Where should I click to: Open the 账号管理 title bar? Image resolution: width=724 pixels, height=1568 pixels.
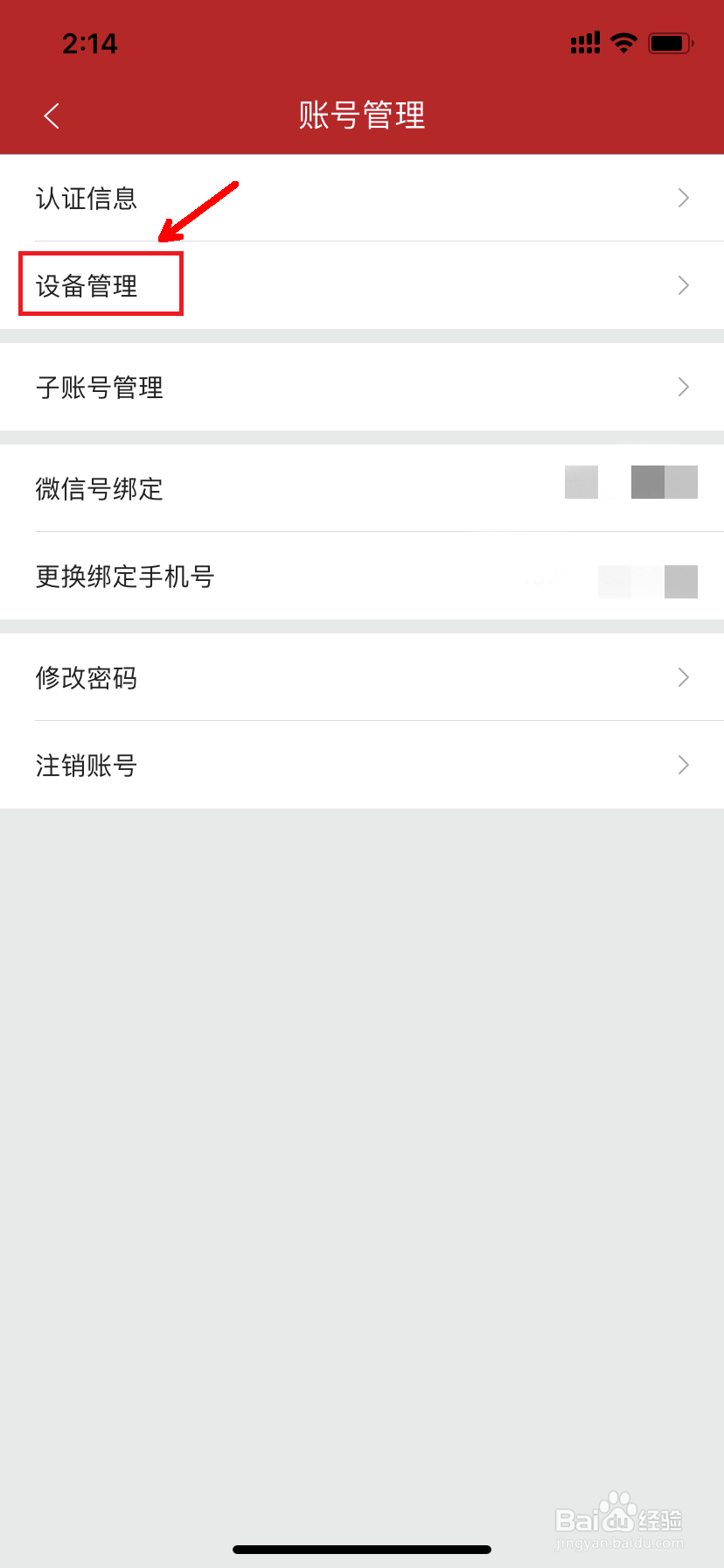click(362, 115)
